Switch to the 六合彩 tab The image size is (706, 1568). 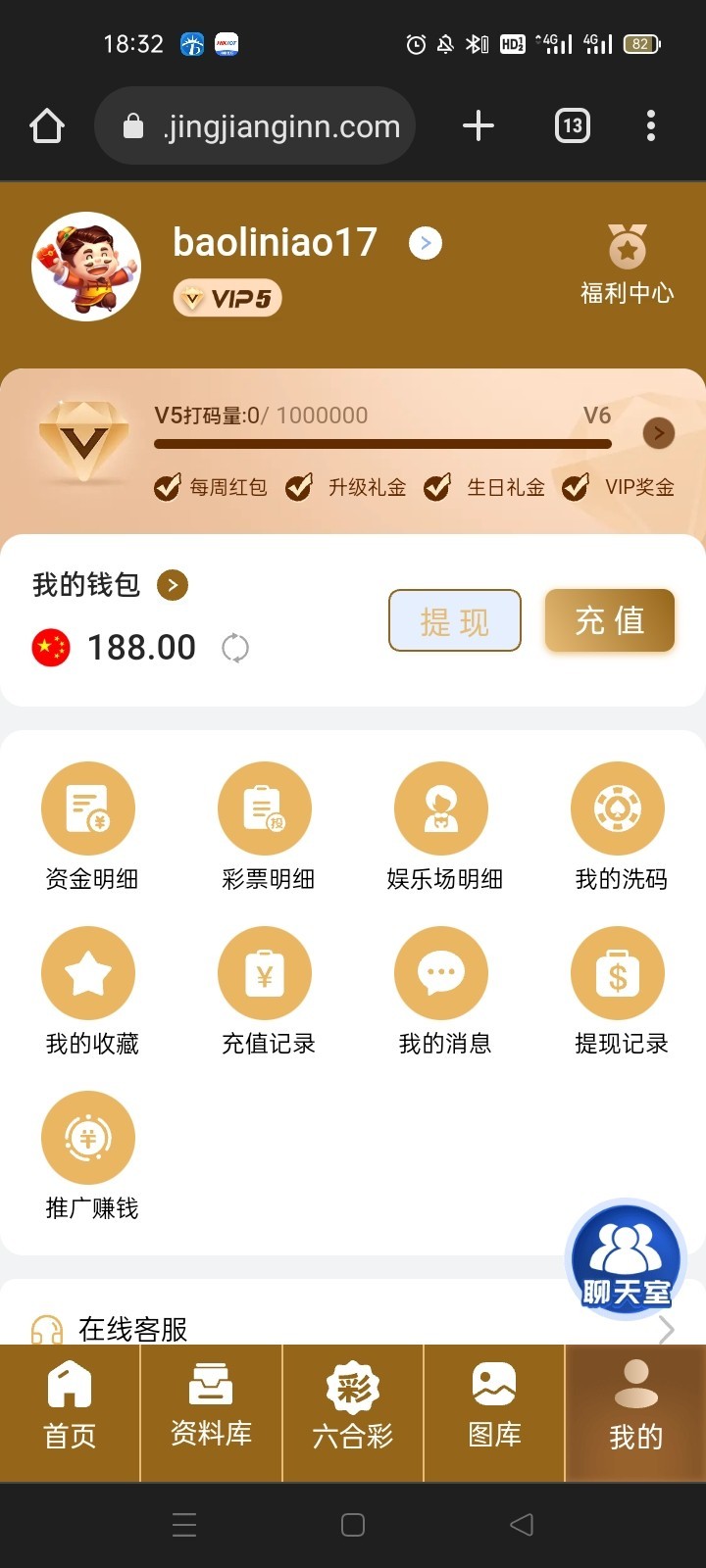coord(353,1411)
